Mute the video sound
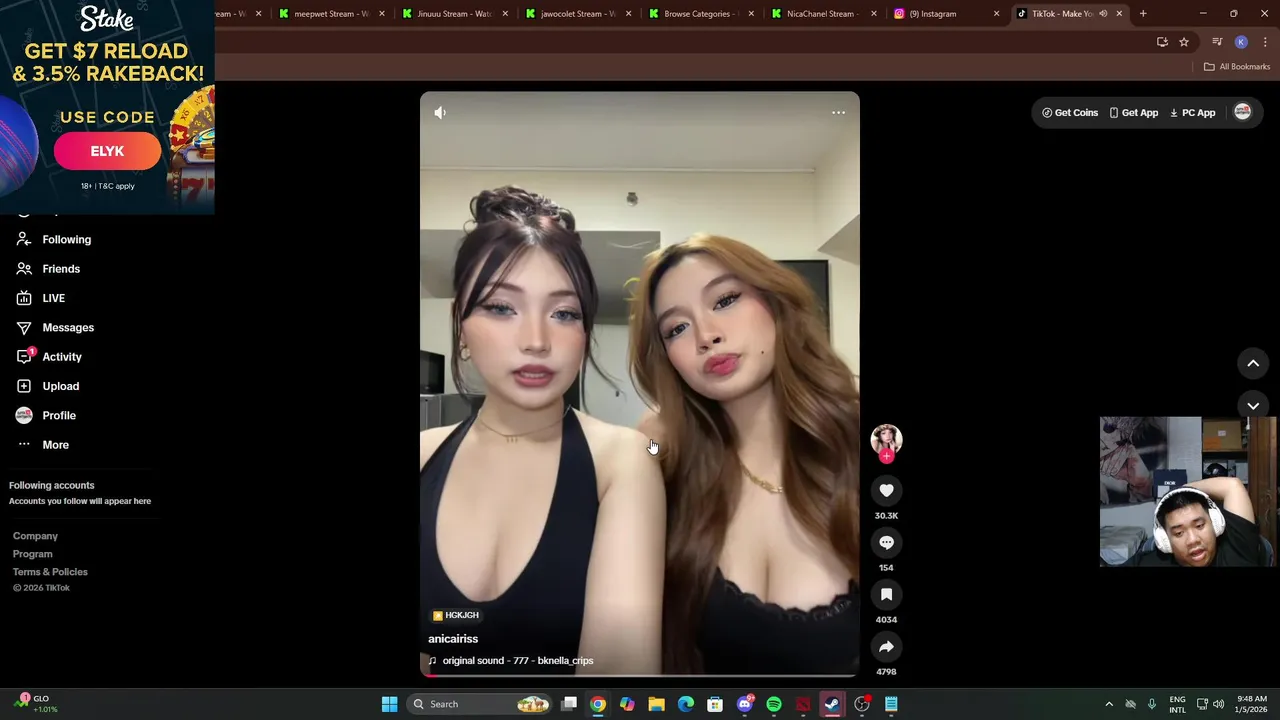 pyautogui.click(x=440, y=113)
